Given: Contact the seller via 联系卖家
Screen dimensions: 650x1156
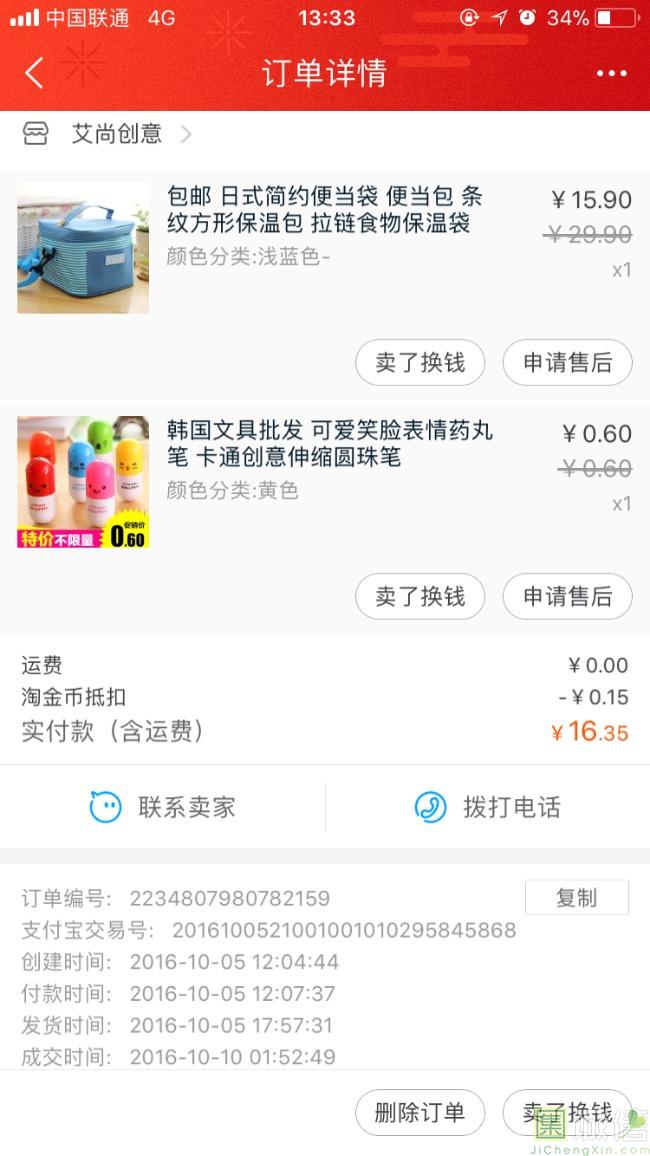Looking at the screenshot, I should point(163,807).
